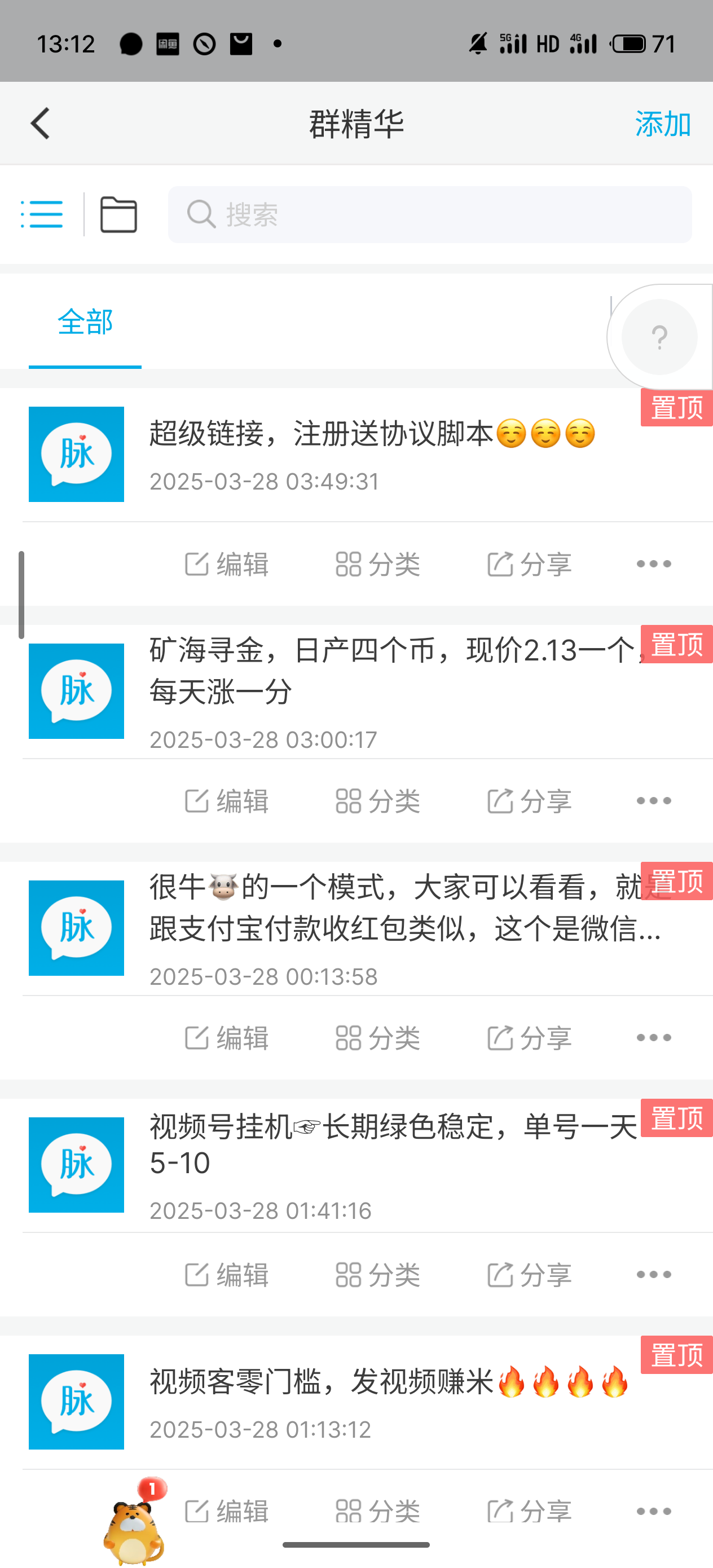Open more options for 超级链接 post
Image resolution: width=713 pixels, height=1568 pixels.
[x=653, y=564]
